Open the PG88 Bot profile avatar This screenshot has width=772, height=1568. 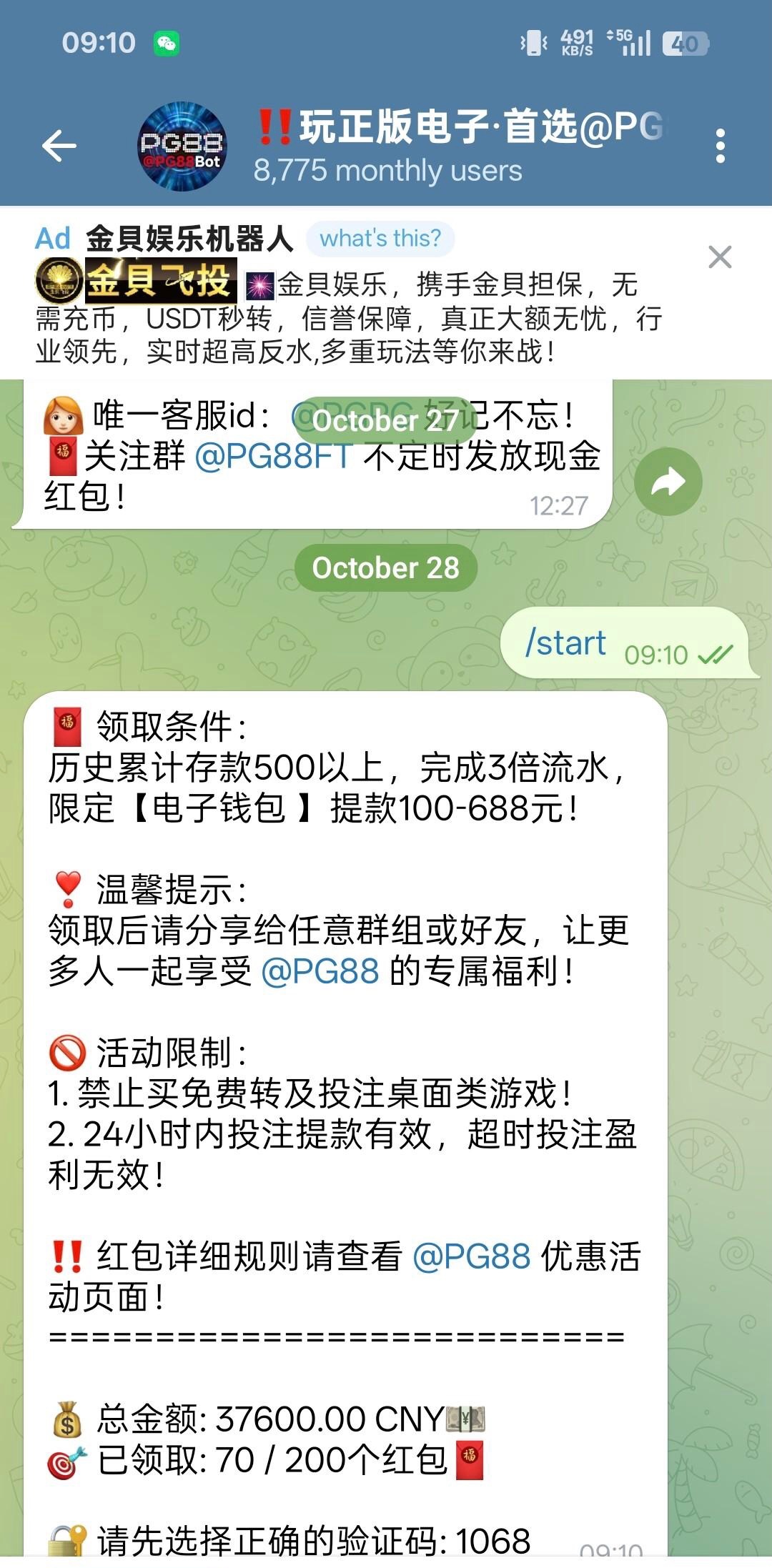click(x=182, y=147)
